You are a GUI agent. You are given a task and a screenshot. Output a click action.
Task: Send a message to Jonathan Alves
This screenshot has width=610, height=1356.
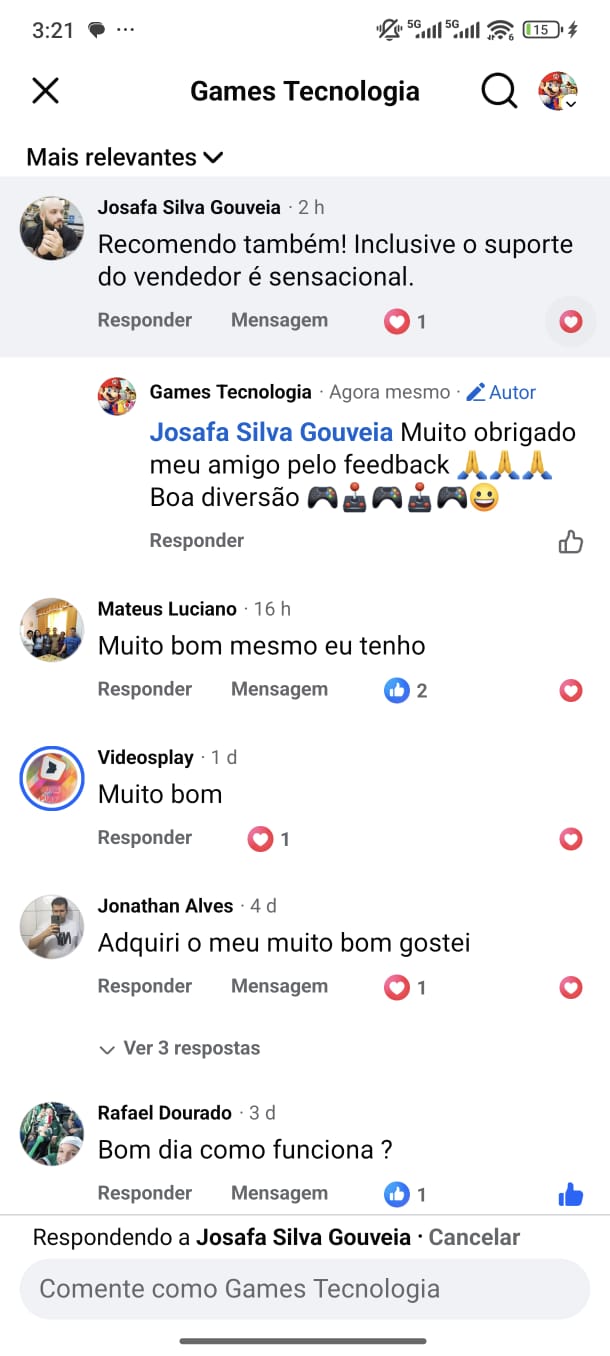(x=279, y=986)
